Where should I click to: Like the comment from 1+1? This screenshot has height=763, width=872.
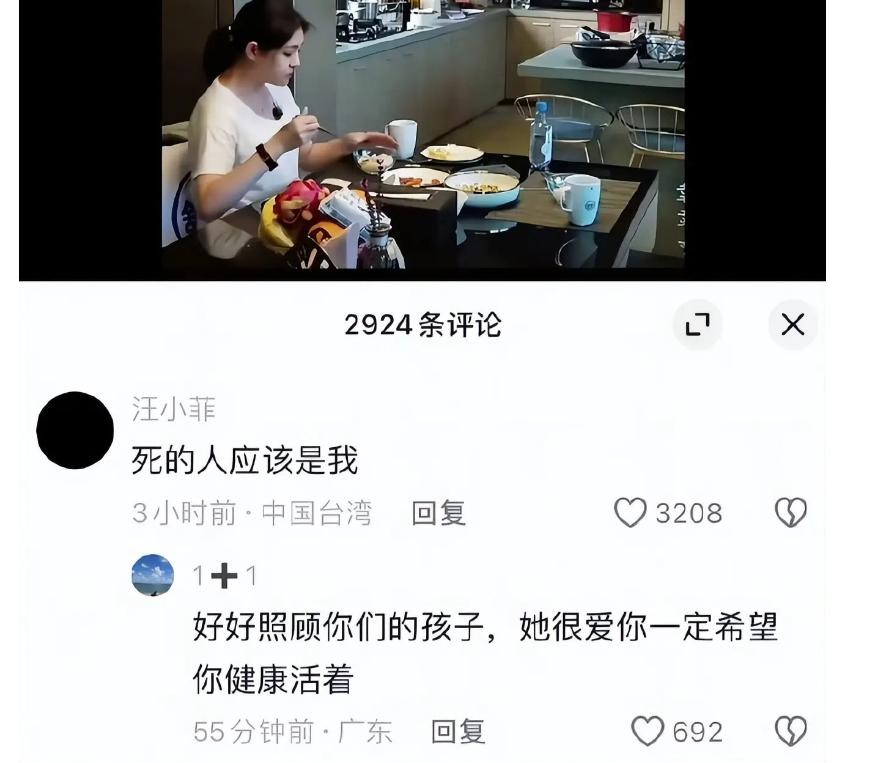(x=648, y=732)
